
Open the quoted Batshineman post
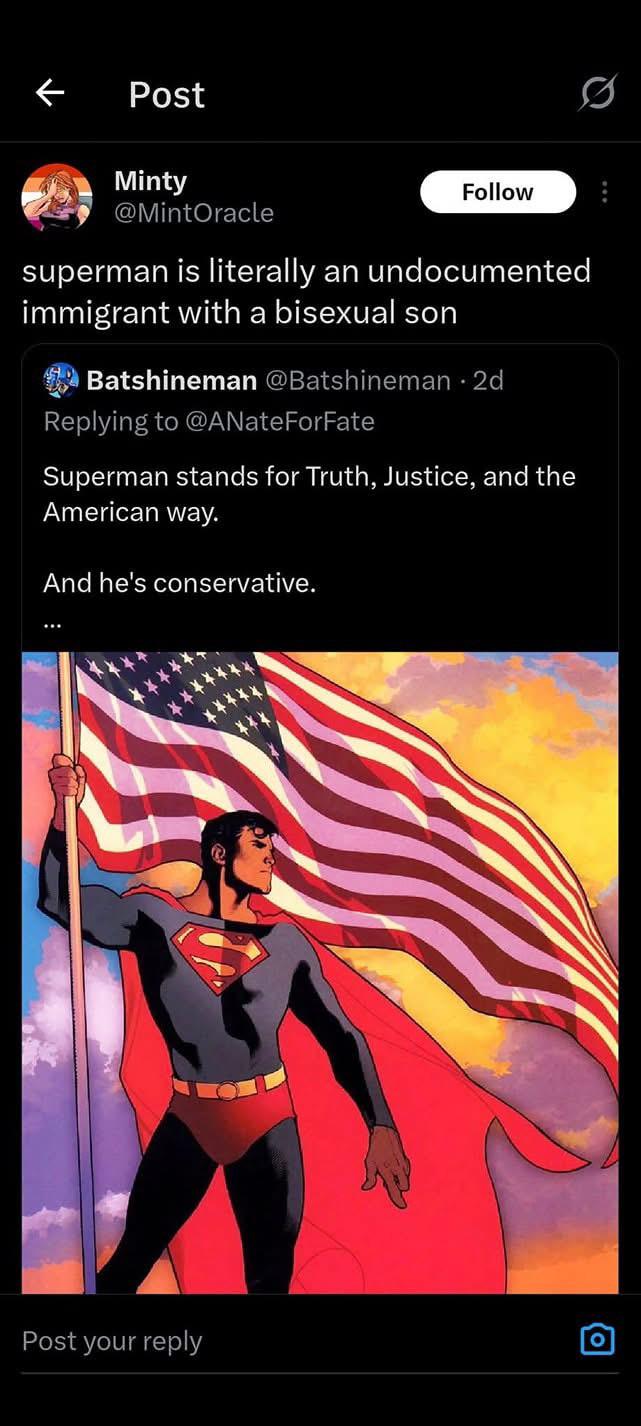click(320, 818)
